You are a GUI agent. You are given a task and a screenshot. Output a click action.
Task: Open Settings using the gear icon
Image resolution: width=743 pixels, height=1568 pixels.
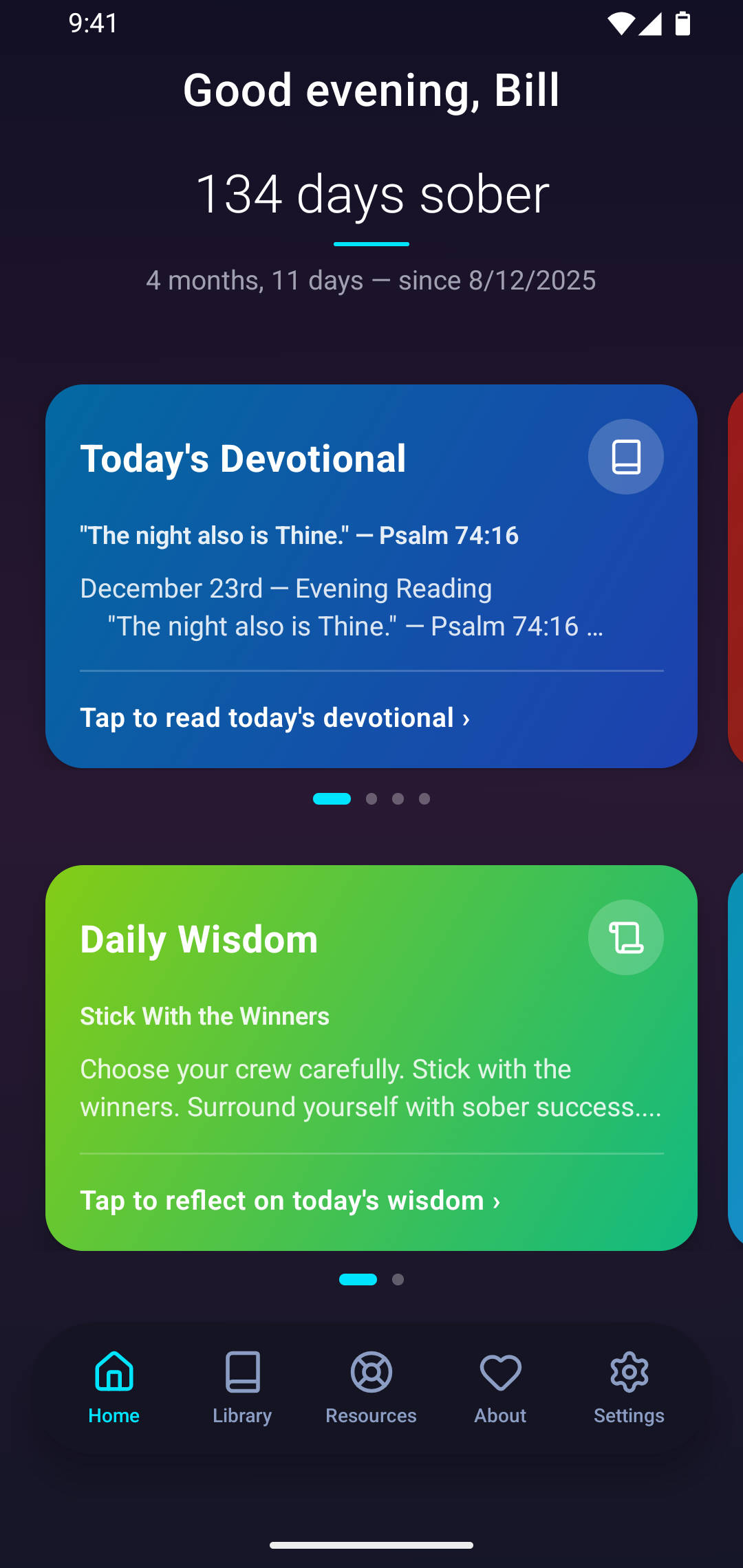[629, 1384]
